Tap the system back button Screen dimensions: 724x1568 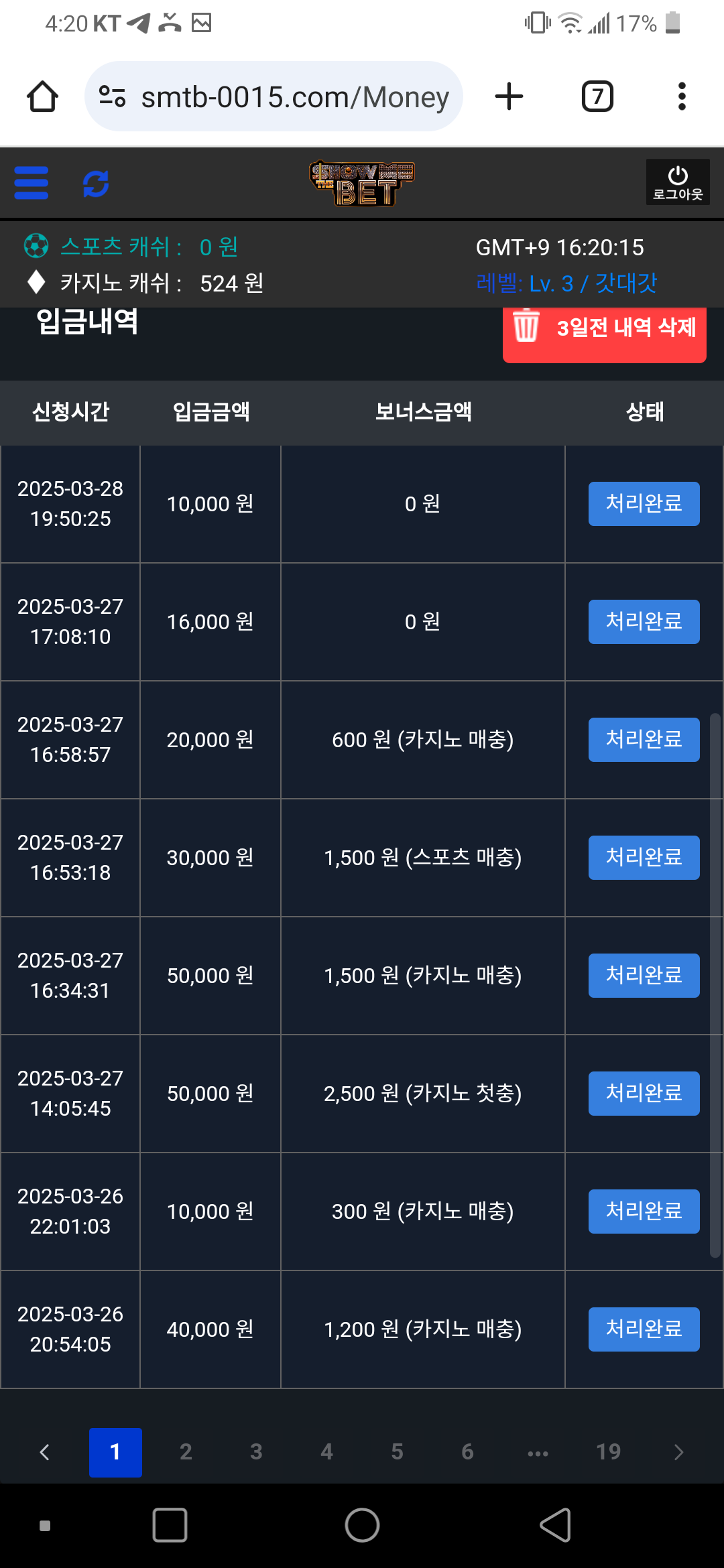click(x=555, y=1526)
